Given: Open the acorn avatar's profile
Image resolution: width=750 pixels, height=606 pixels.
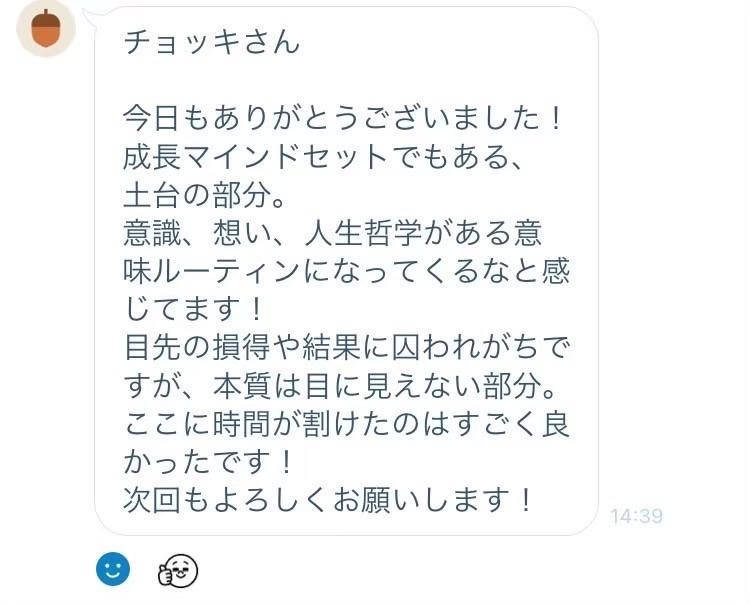Looking at the screenshot, I should [46, 29].
